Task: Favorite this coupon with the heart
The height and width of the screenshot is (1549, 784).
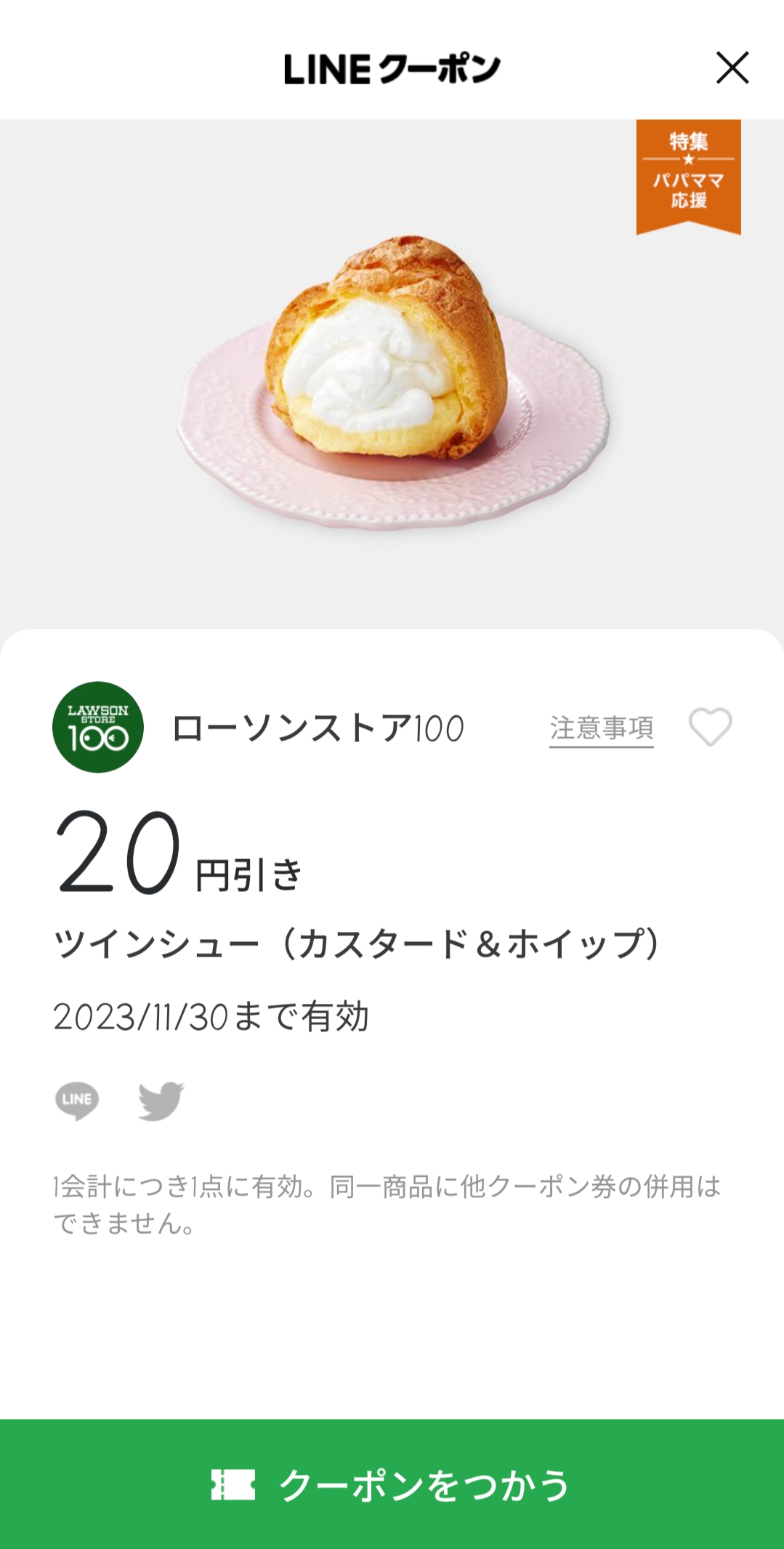Action: tap(710, 727)
